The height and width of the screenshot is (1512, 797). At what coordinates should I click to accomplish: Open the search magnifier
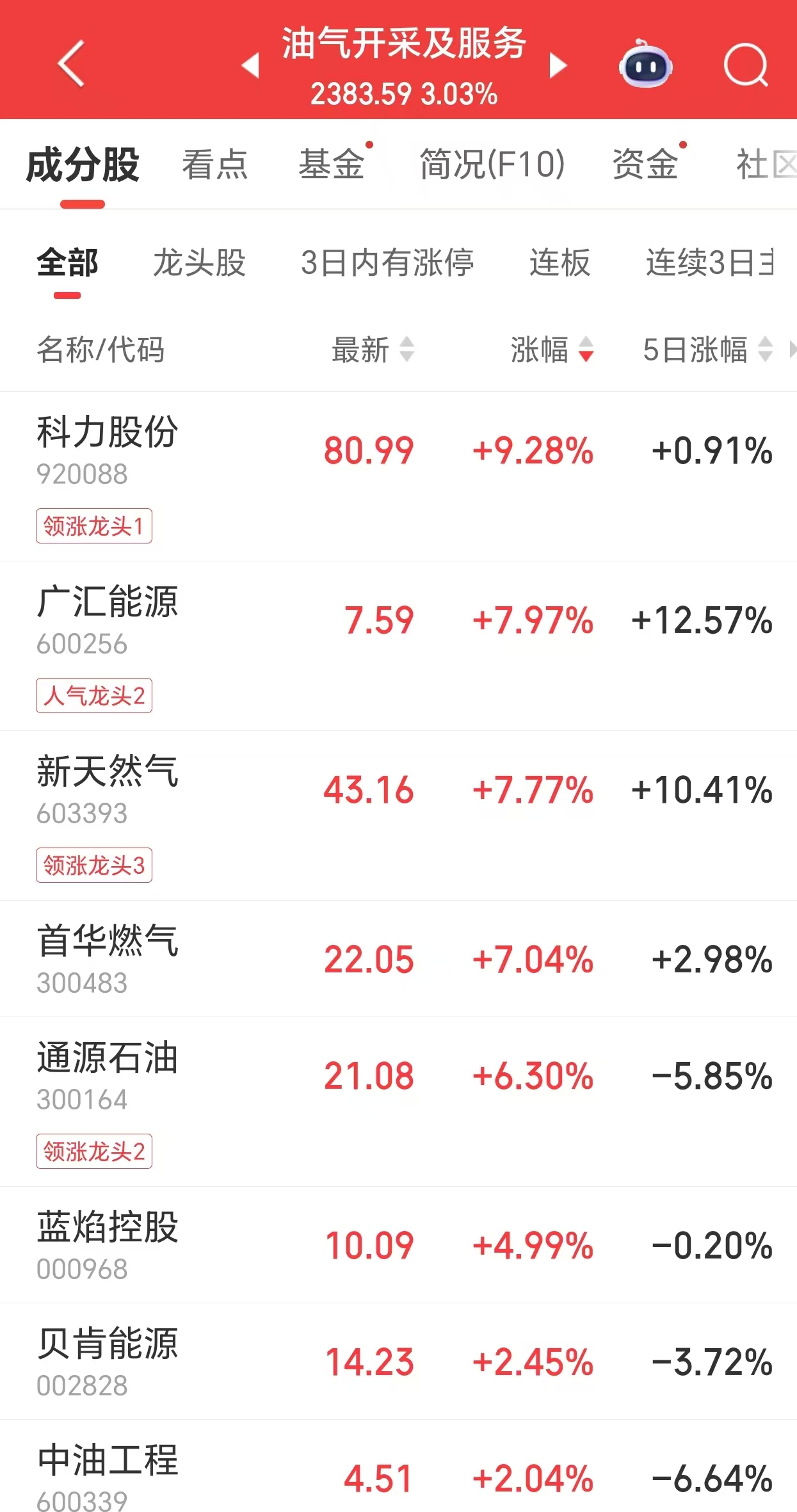[745, 65]
